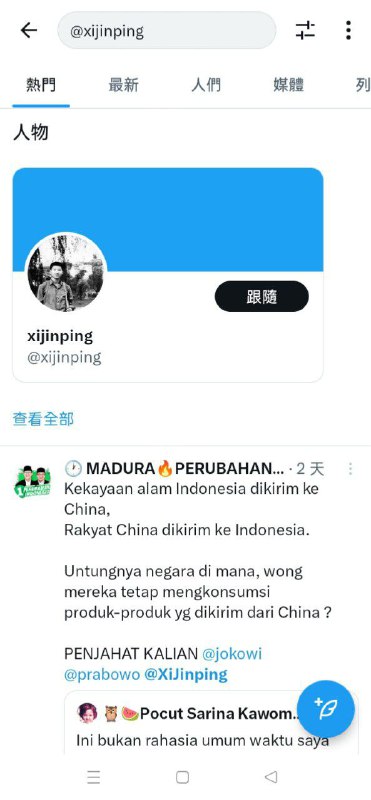371x800 pixels.
Task: Open recent apps from the navigation bar
Action: click(x=93, y=777)
